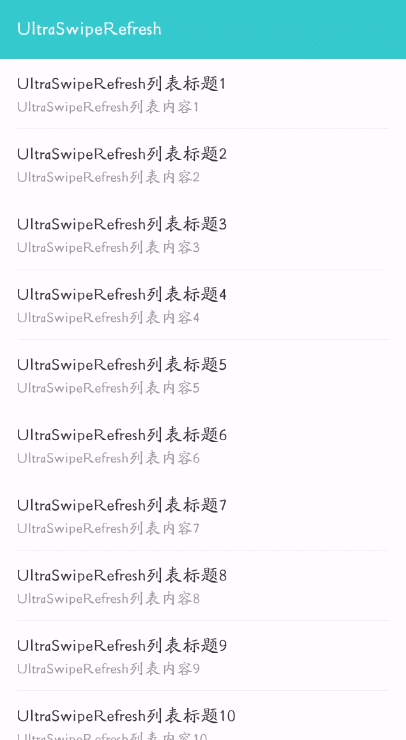406x740 pixels.
Task: Select the 列表标题10 row
Action: pos(203,716)
